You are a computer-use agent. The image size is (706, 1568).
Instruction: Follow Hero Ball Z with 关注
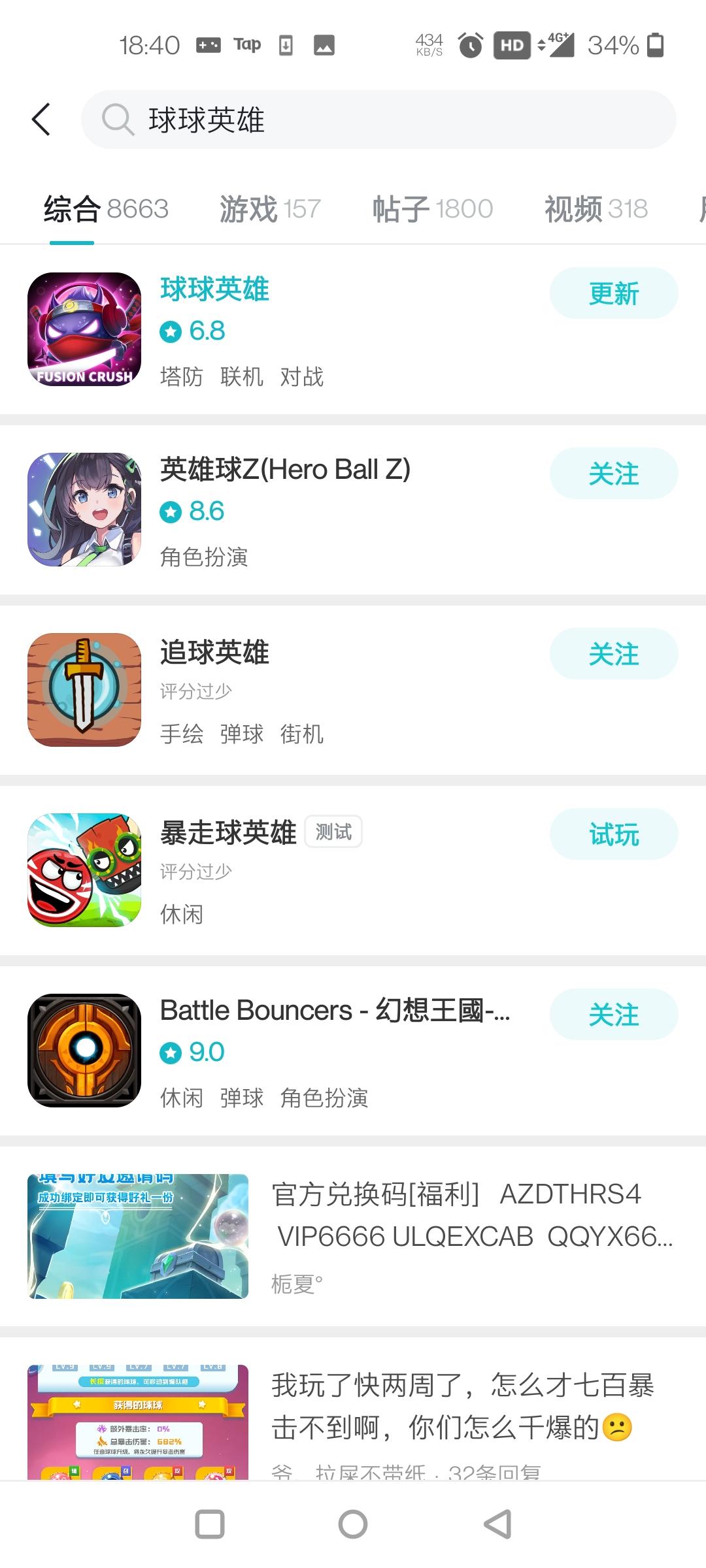pyautogui.click(x=613, y=474)
